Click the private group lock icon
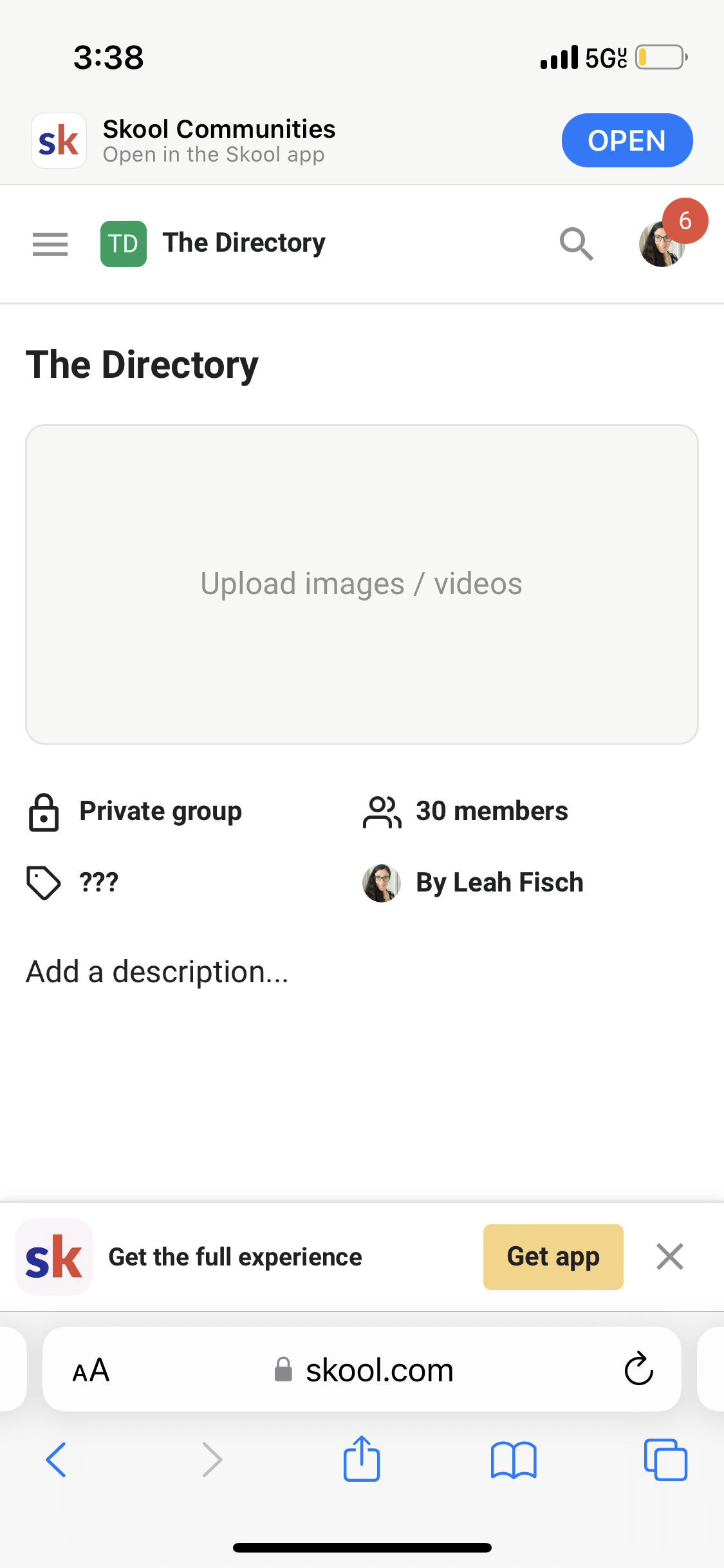 (x=42, y=812)
